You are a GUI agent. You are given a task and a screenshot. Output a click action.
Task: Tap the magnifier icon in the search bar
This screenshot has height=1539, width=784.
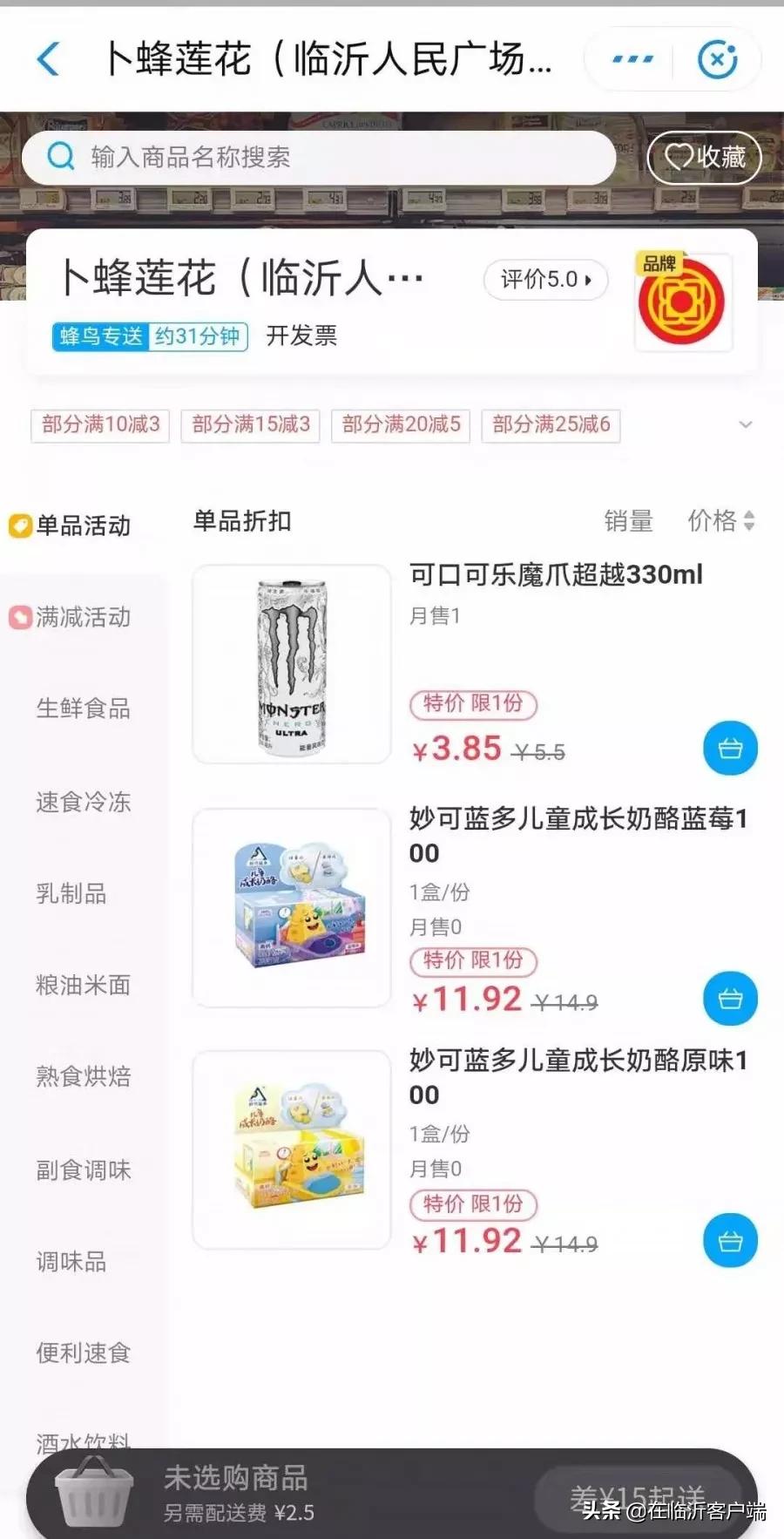pyautogui.click(x=60, y=158)
